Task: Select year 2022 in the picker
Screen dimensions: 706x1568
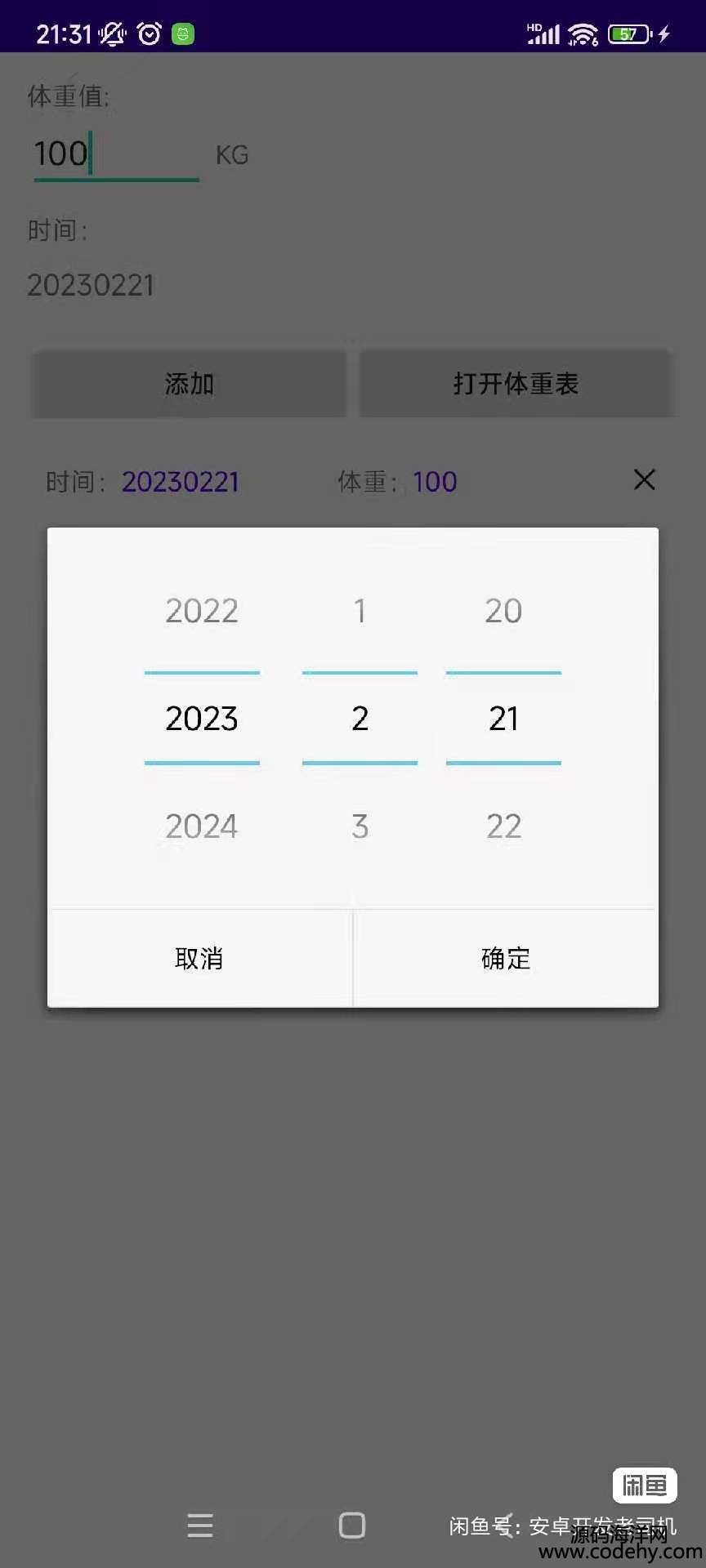Action: 202,611
